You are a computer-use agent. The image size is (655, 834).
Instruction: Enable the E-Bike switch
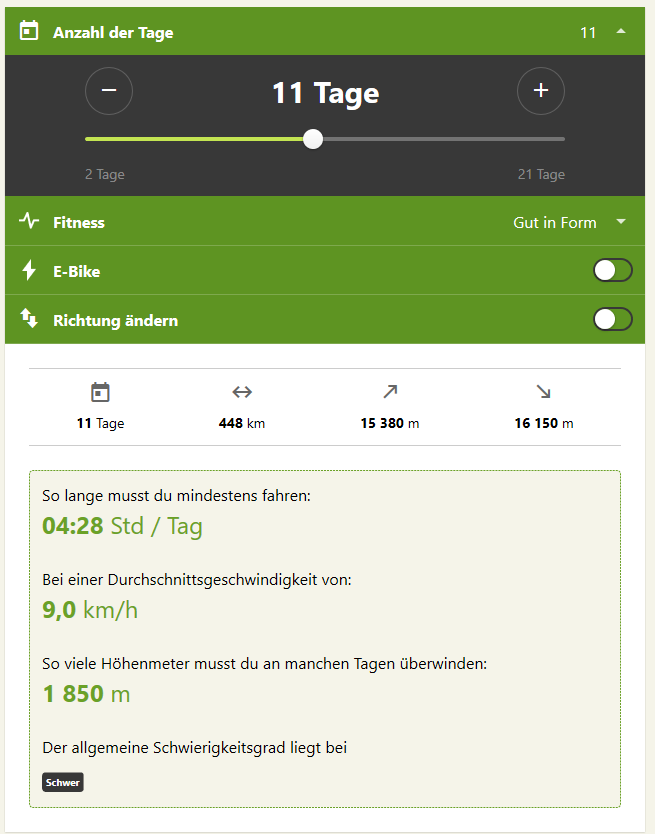pos(612,271)
